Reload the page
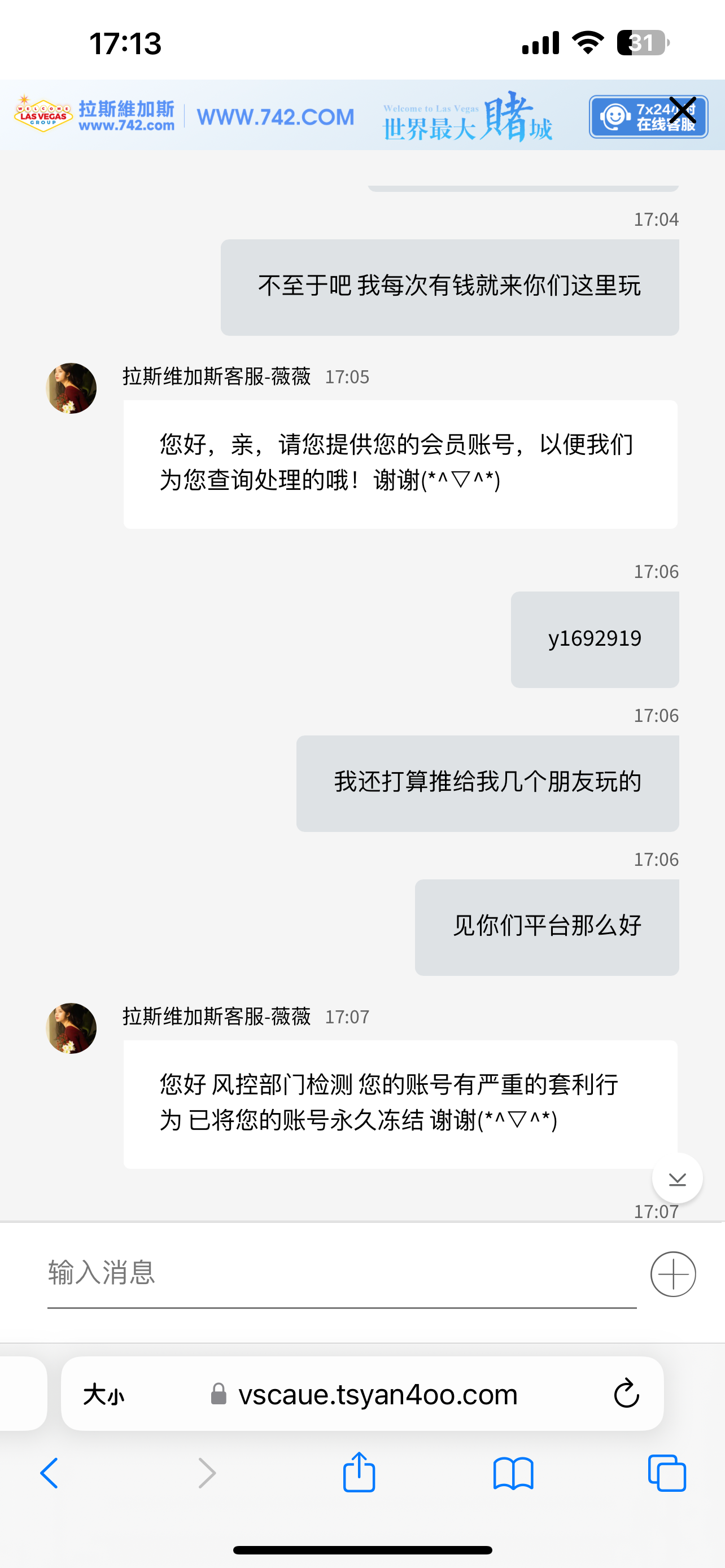725x1568 pixels. click(x=626, y=1394)
